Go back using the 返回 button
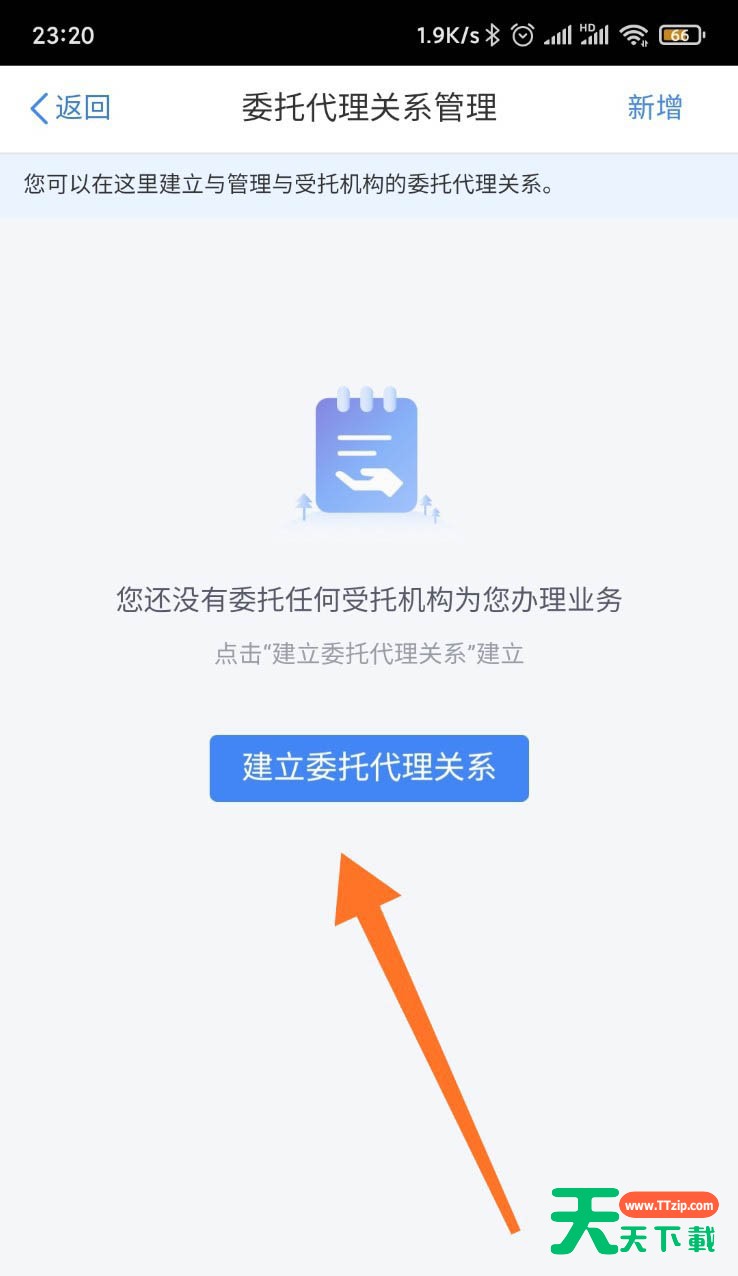 (70, 108)
